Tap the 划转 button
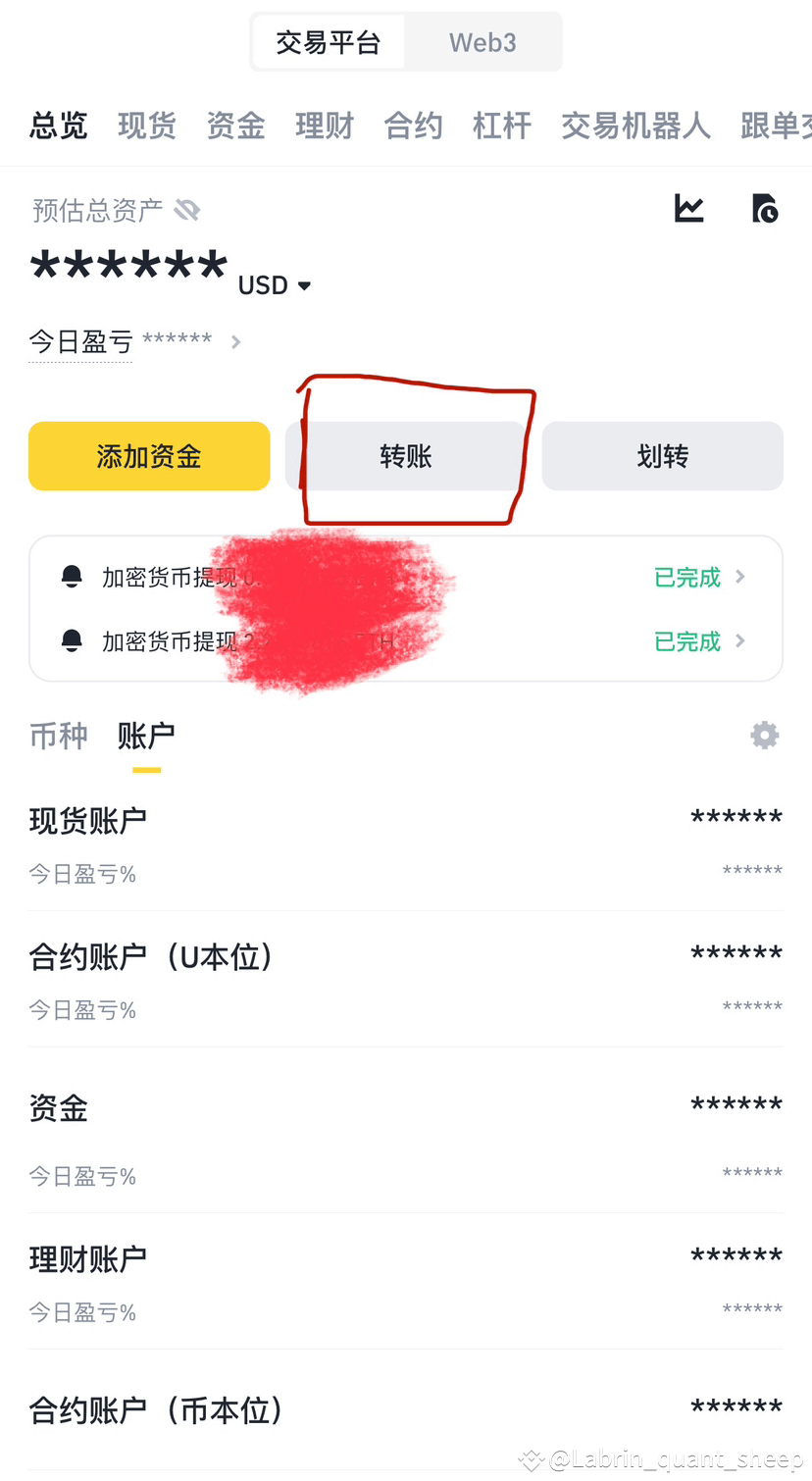The height and width of the screenshot is (1481, 812). coord(663,456)
